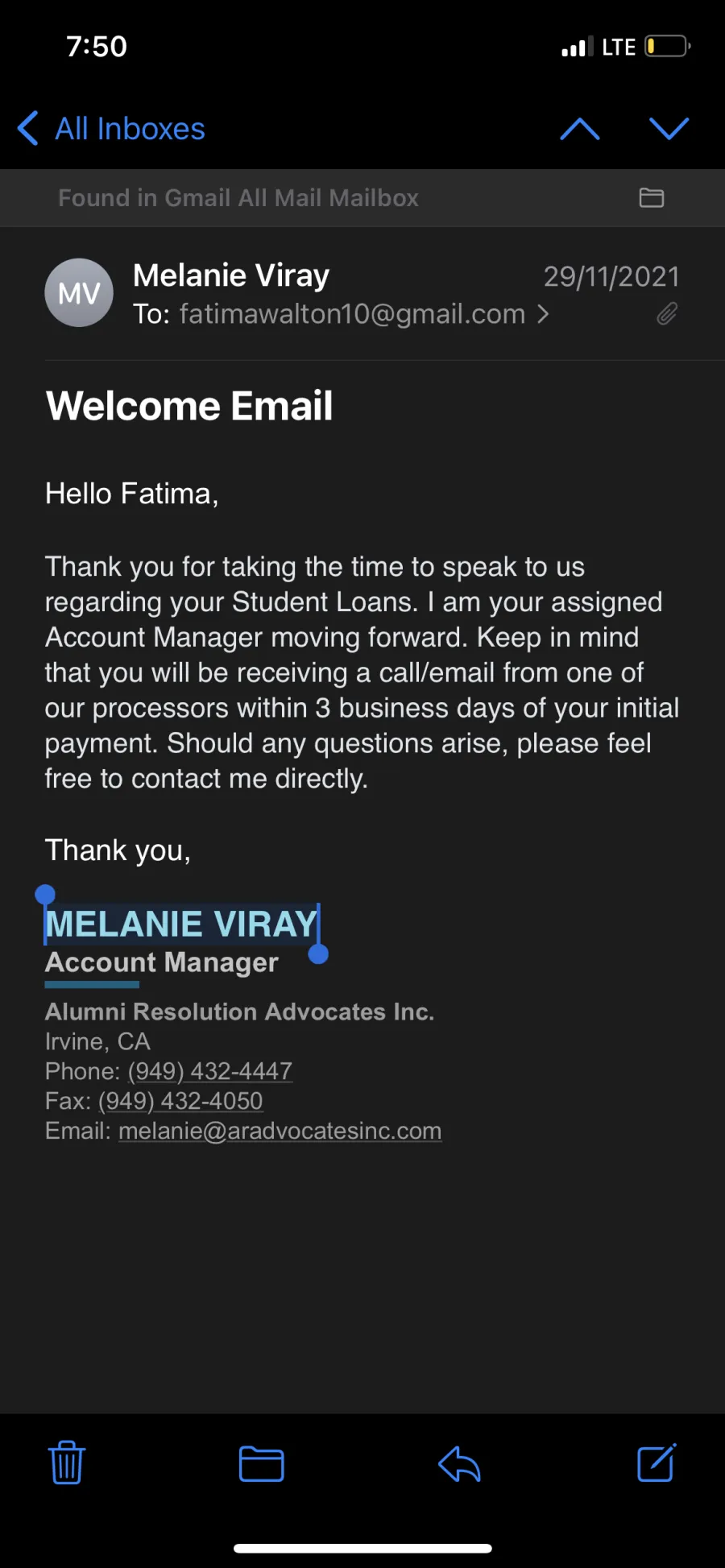
Task: Tap fax number (949) 432-4050
Action: point(180,1101)
